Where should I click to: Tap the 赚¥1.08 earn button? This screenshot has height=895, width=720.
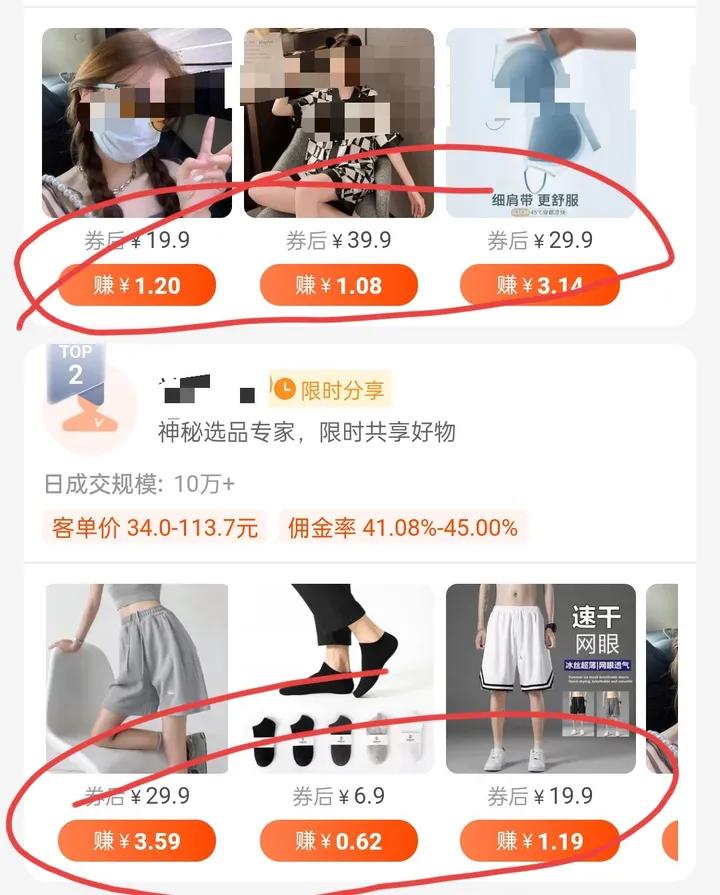pos(338,285)
